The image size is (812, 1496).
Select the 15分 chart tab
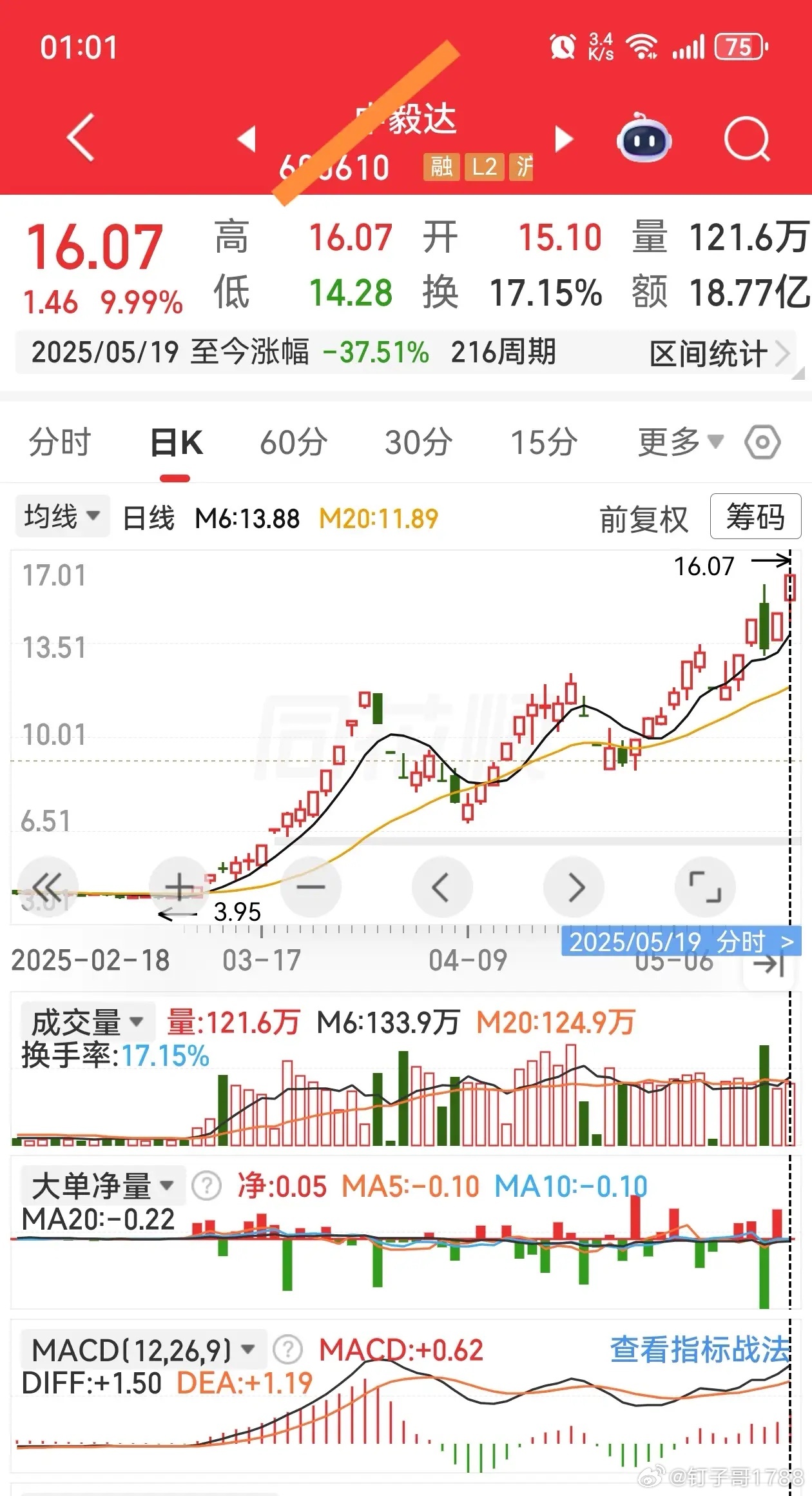545,442
